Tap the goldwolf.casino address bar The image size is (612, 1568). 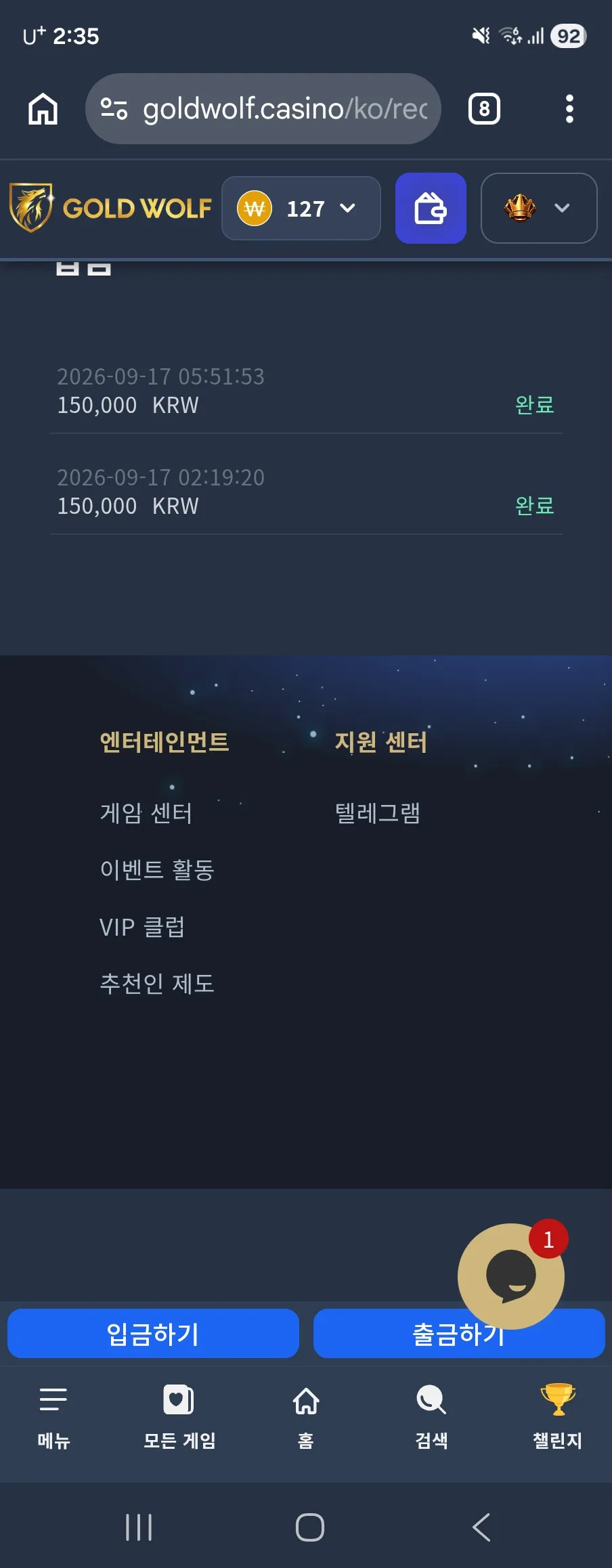pos(263,109)
